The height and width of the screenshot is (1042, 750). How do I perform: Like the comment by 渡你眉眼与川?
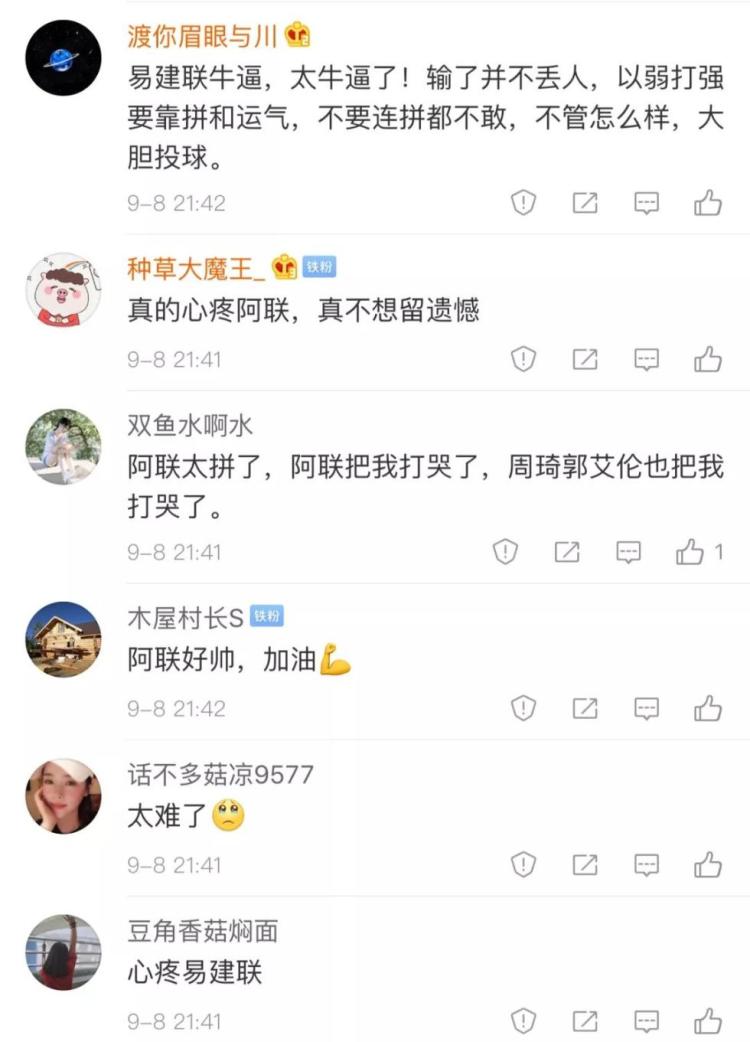click(x=708, y=203)
